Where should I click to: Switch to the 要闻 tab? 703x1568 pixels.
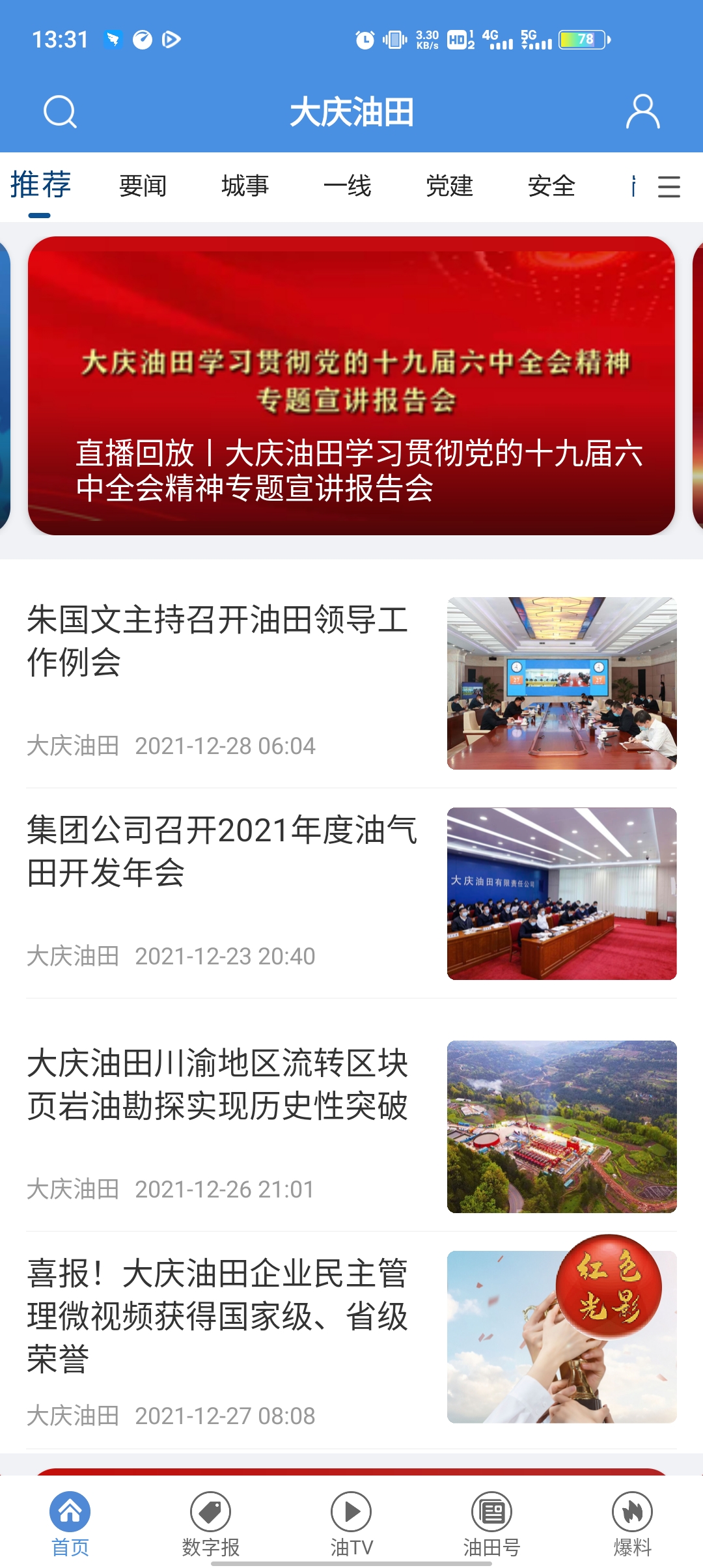coord(143,186)
